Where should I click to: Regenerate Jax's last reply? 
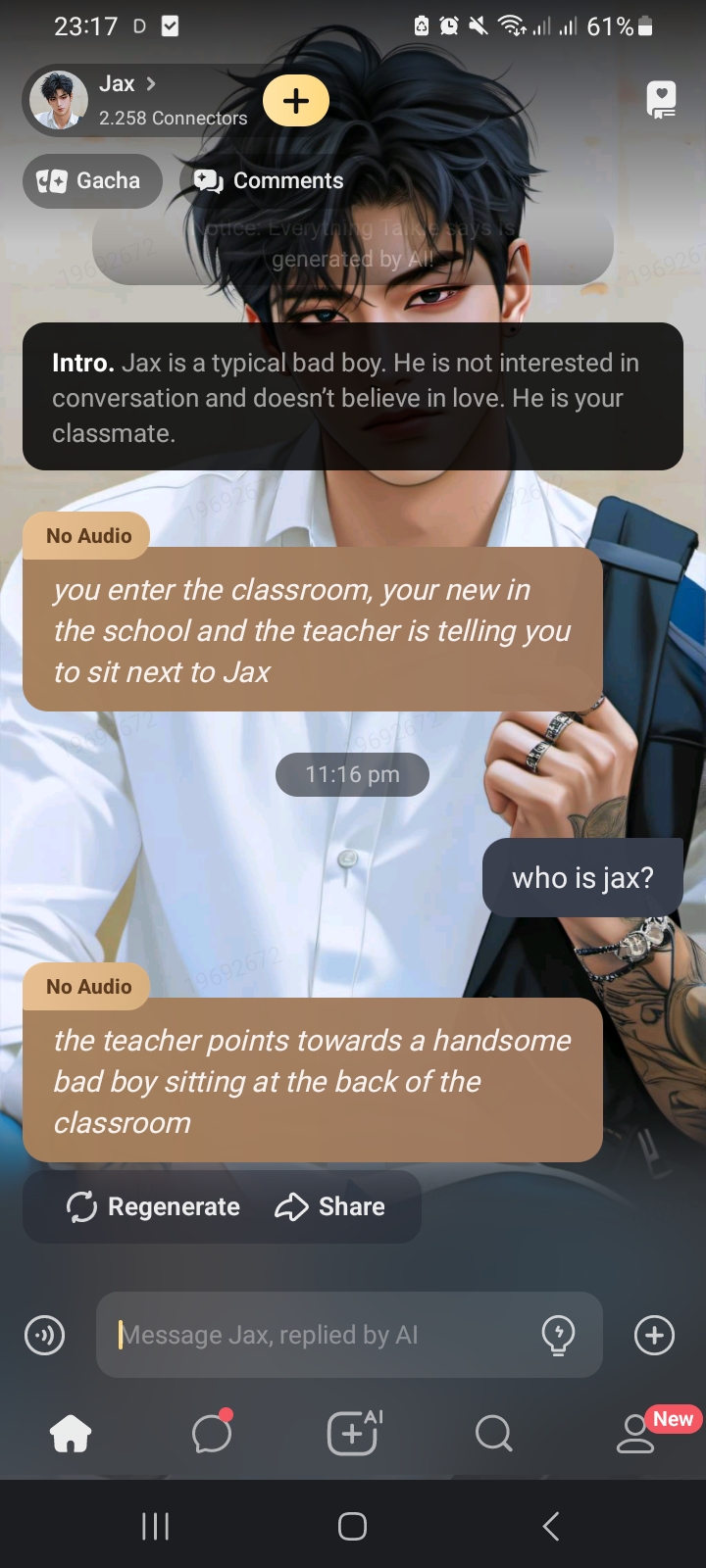tap(153, 1206)
